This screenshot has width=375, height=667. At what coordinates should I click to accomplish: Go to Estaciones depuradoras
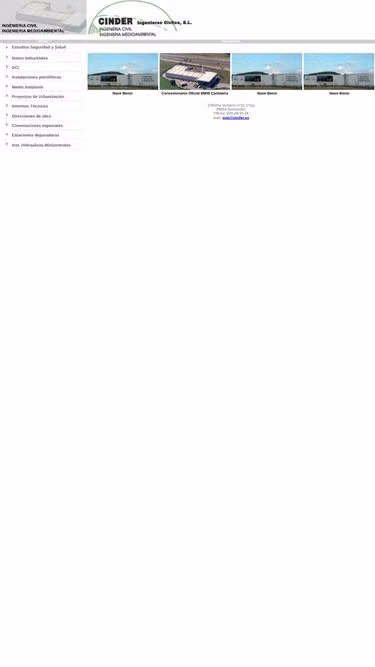36,135
